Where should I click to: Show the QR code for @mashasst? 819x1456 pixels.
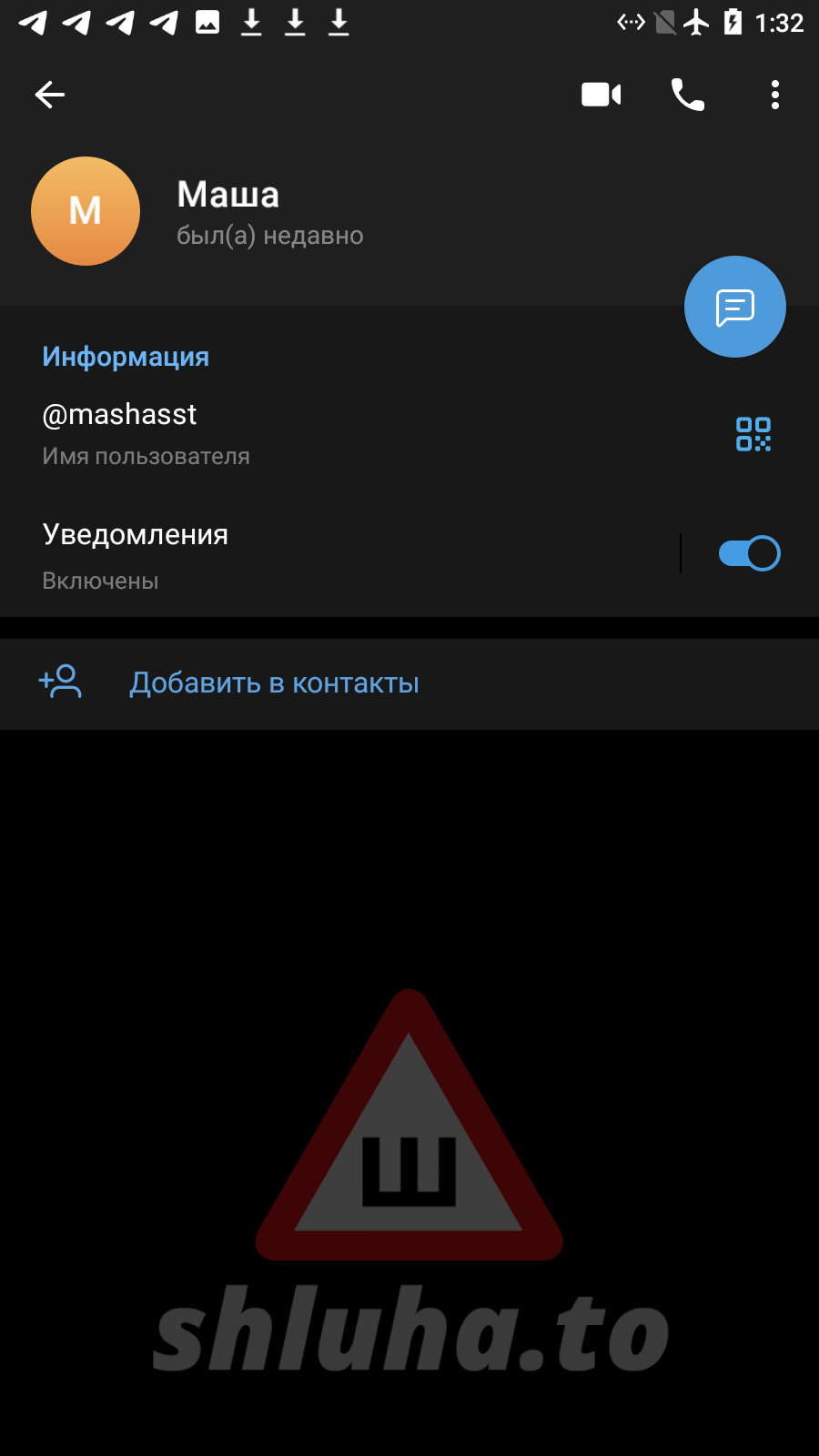[753, 434]
